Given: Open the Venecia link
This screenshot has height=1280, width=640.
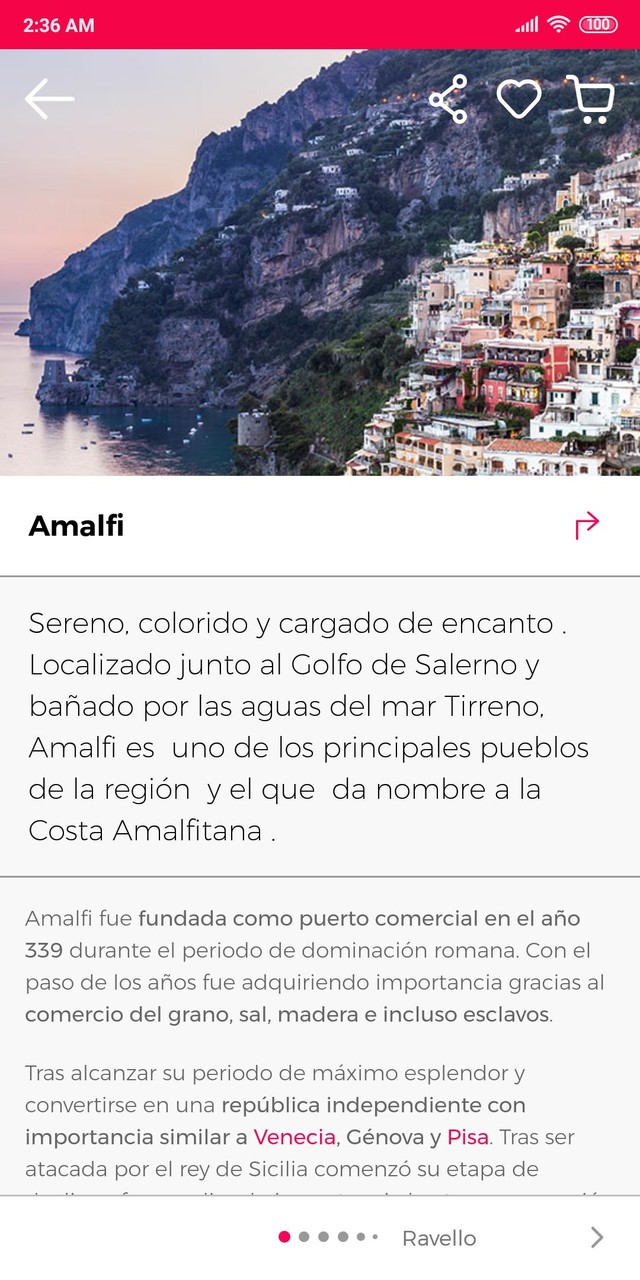Looking at the screenshot, I should [294, 1137].
